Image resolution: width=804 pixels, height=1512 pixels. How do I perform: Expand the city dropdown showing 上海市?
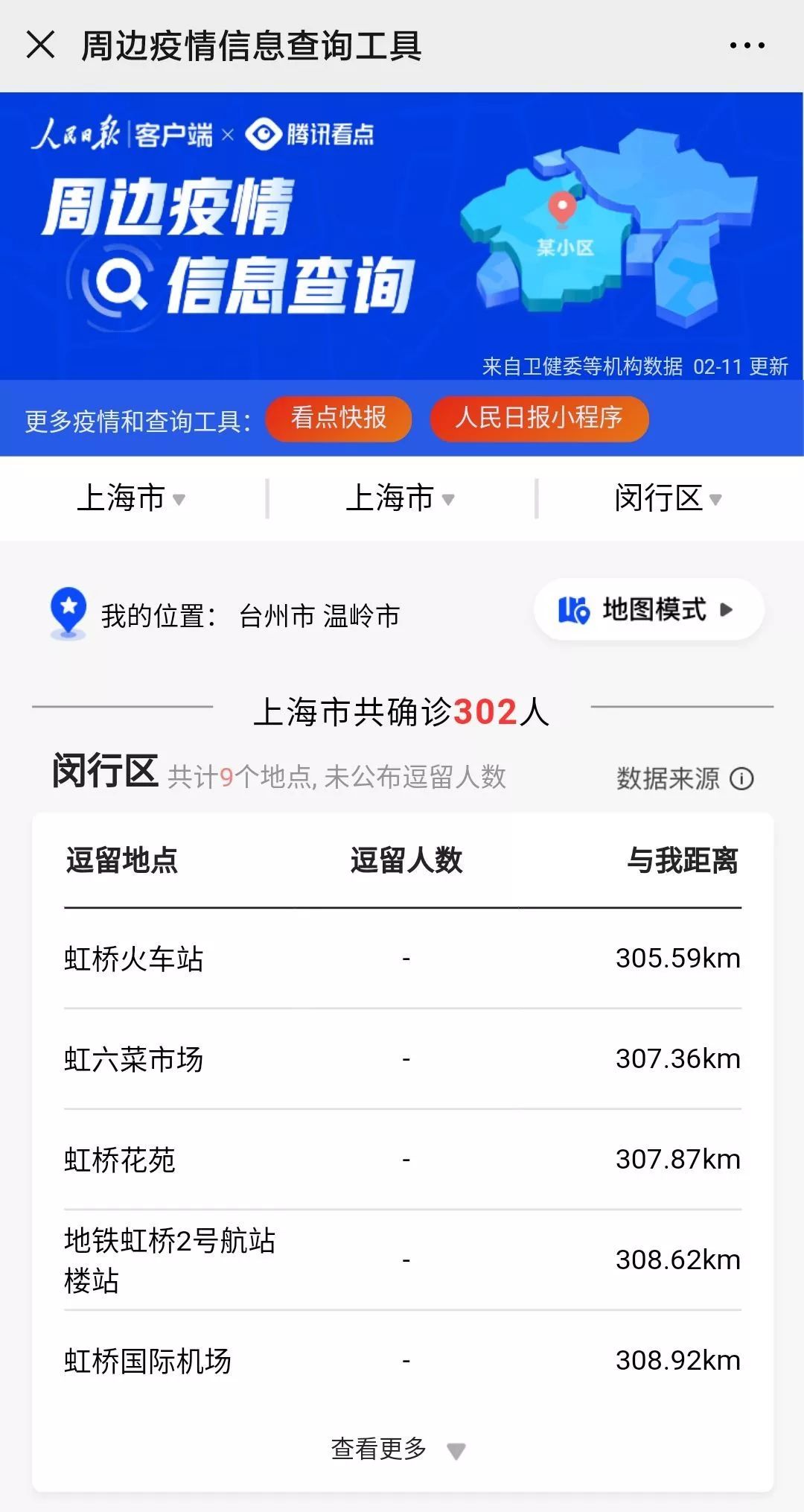click(400, 498)
